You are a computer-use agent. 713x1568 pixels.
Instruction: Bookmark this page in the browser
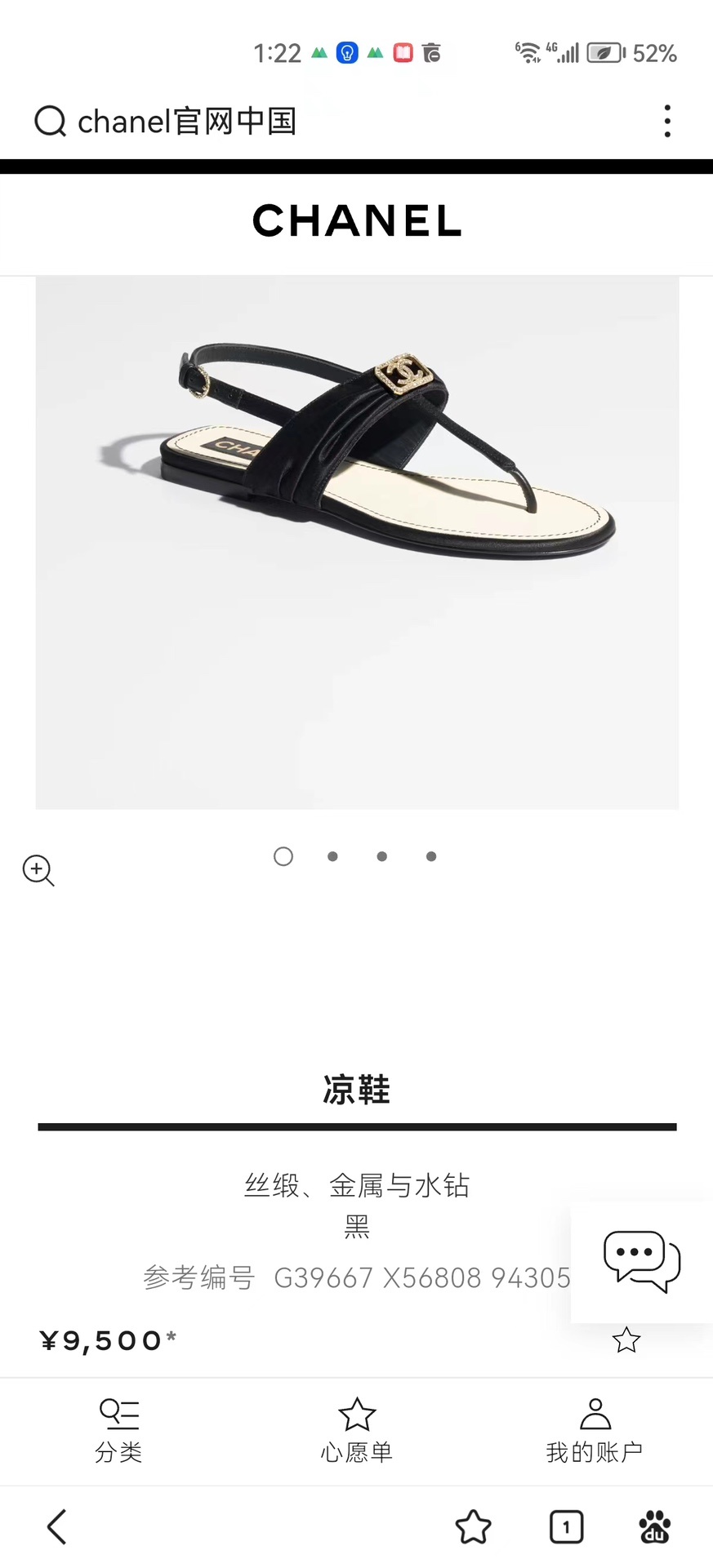pyautogui.click(x=473, y=1526)
